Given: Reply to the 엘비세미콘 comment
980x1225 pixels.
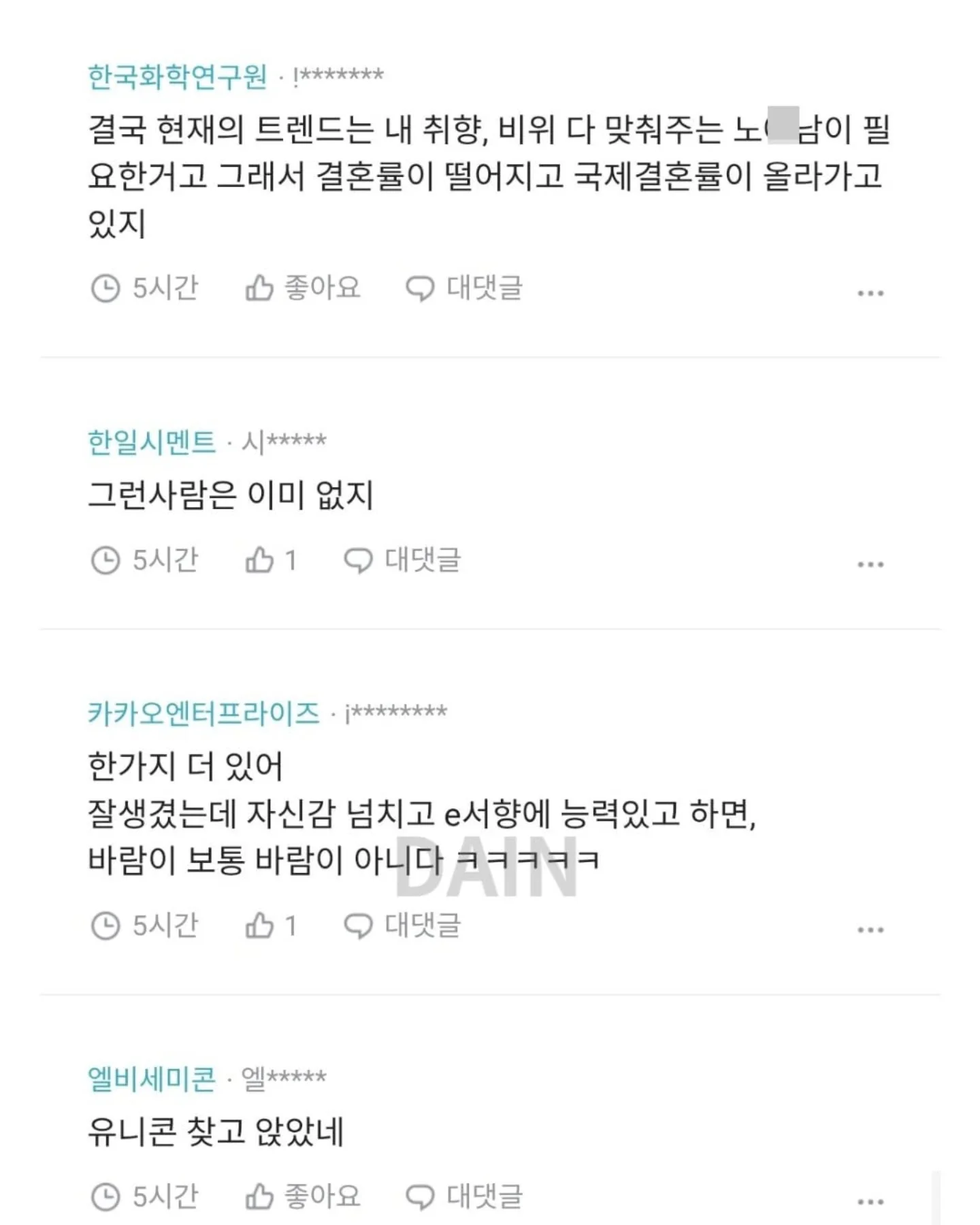Looking at the screenshot, I should (x=464, y=1196).
